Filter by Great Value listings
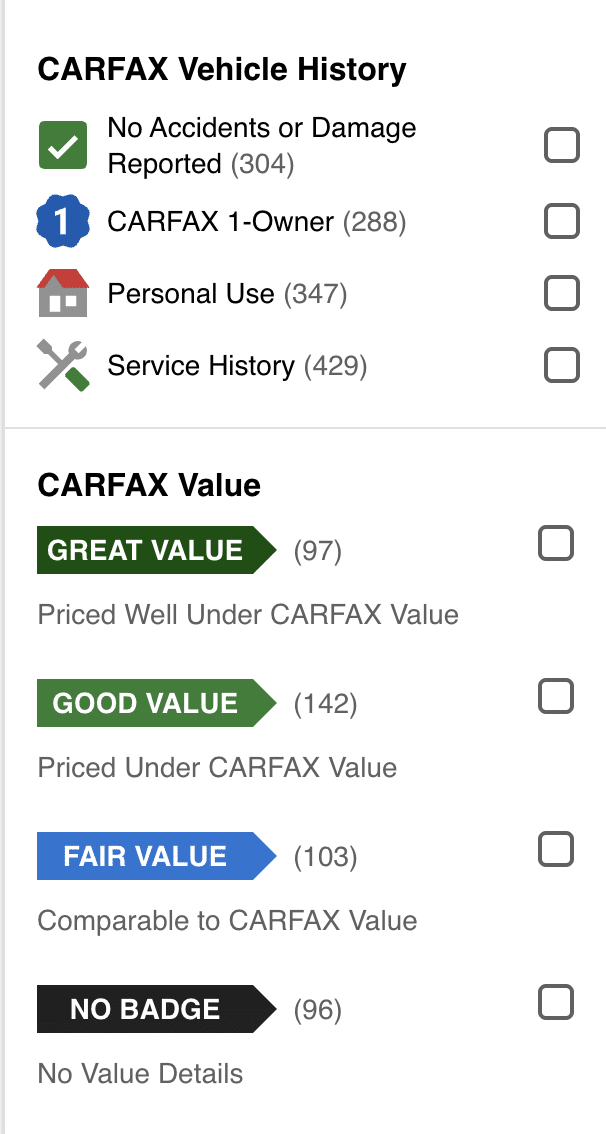 (x=556, y=544)
